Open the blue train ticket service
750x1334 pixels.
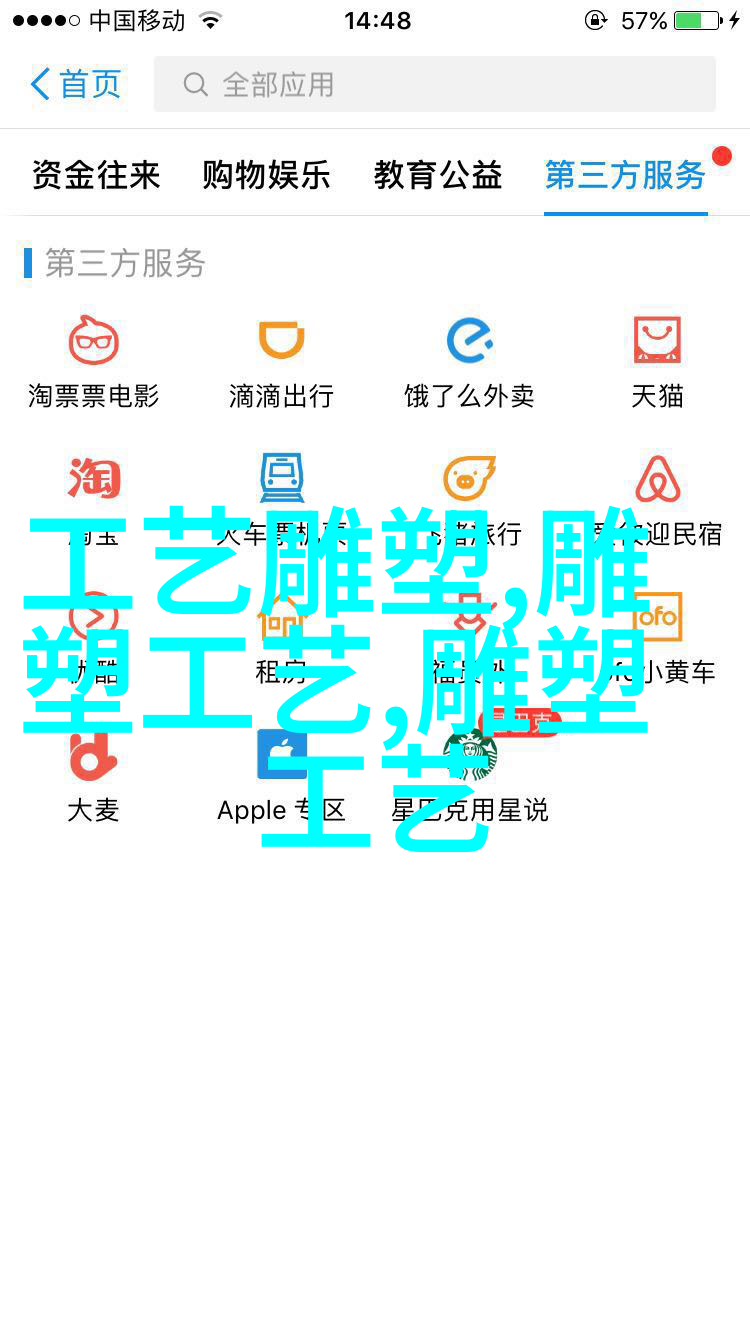click(x=281, y=480)
